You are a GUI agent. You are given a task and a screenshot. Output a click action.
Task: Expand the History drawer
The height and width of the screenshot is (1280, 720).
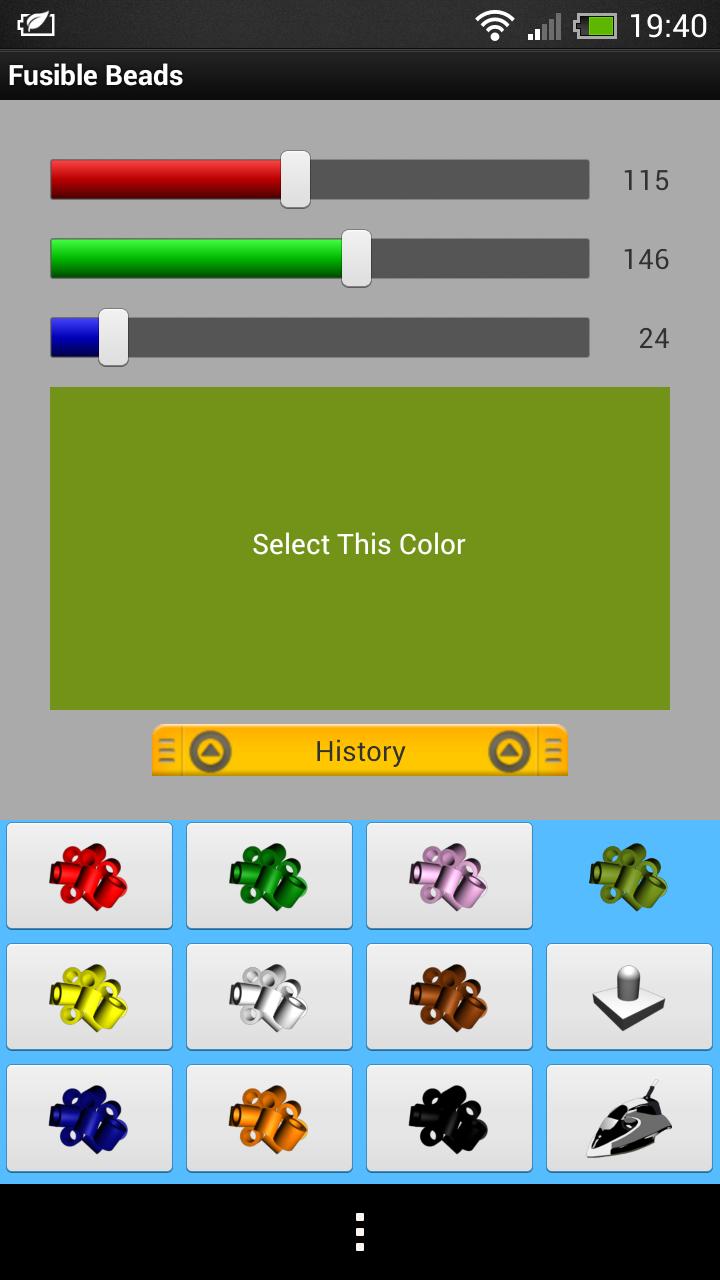click(x=360, y=751)
